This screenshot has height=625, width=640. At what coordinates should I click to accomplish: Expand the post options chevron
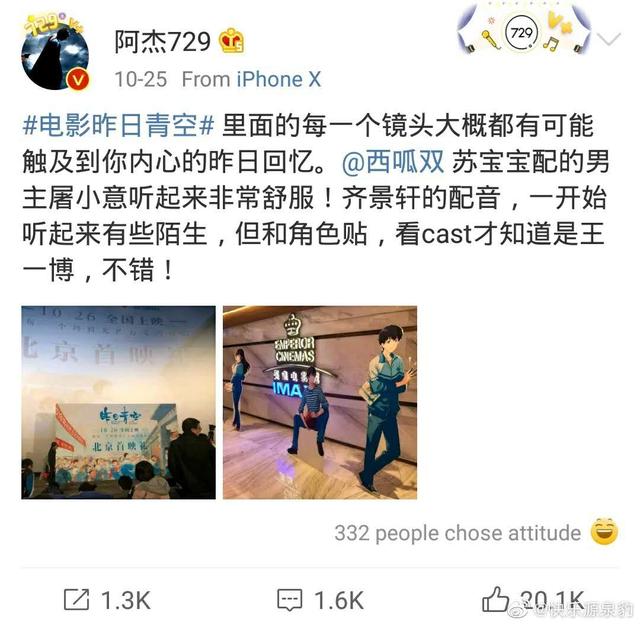pos(608,39)
